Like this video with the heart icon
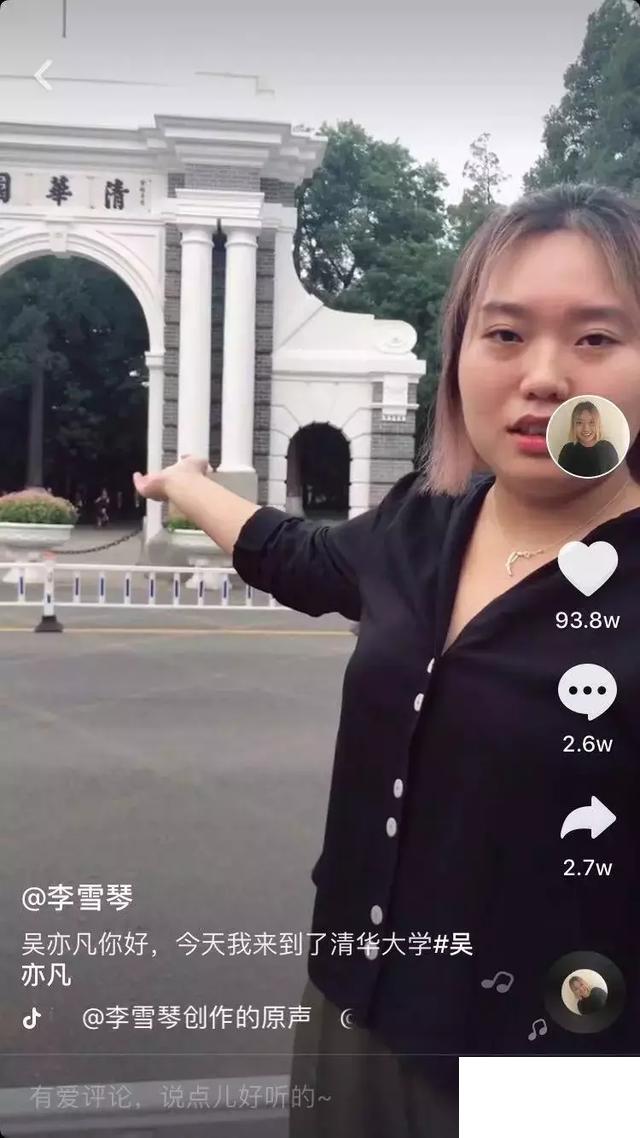The width and height of the screenshot is (640, 1138). tap(587, 568)
